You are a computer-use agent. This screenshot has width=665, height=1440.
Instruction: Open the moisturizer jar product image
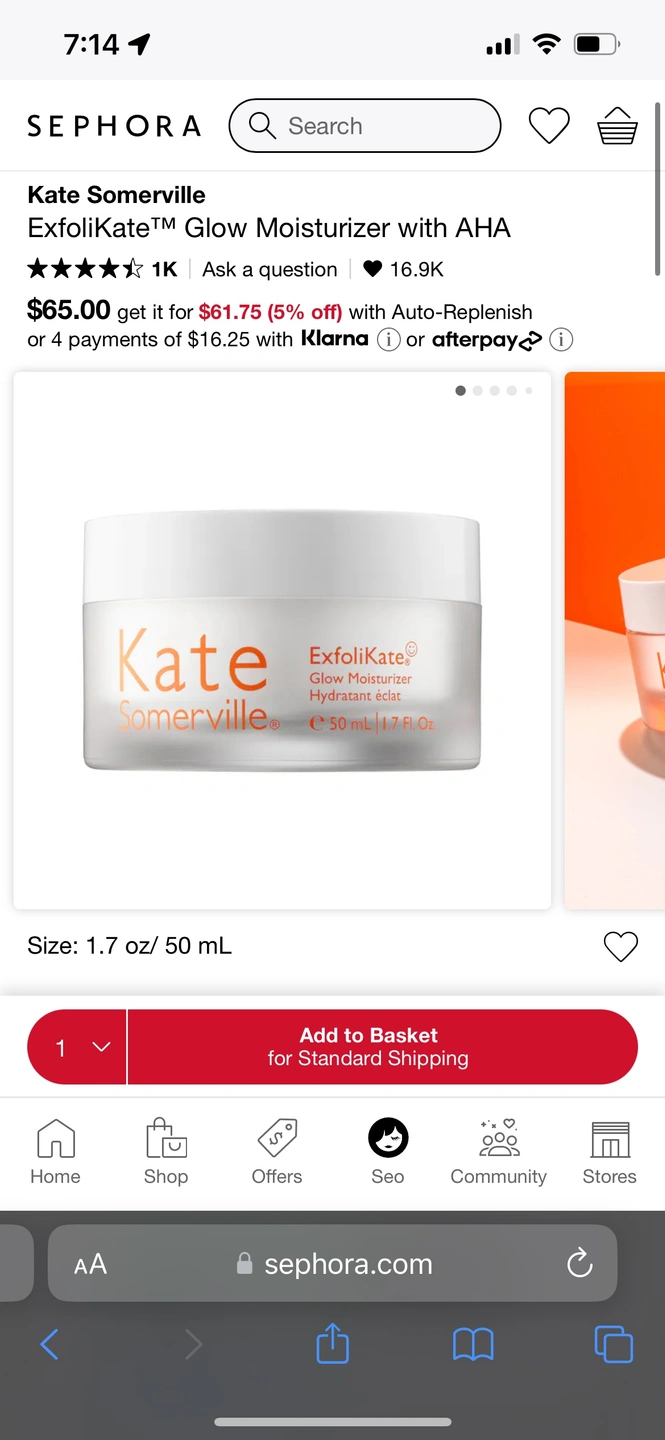click(282, 640)
